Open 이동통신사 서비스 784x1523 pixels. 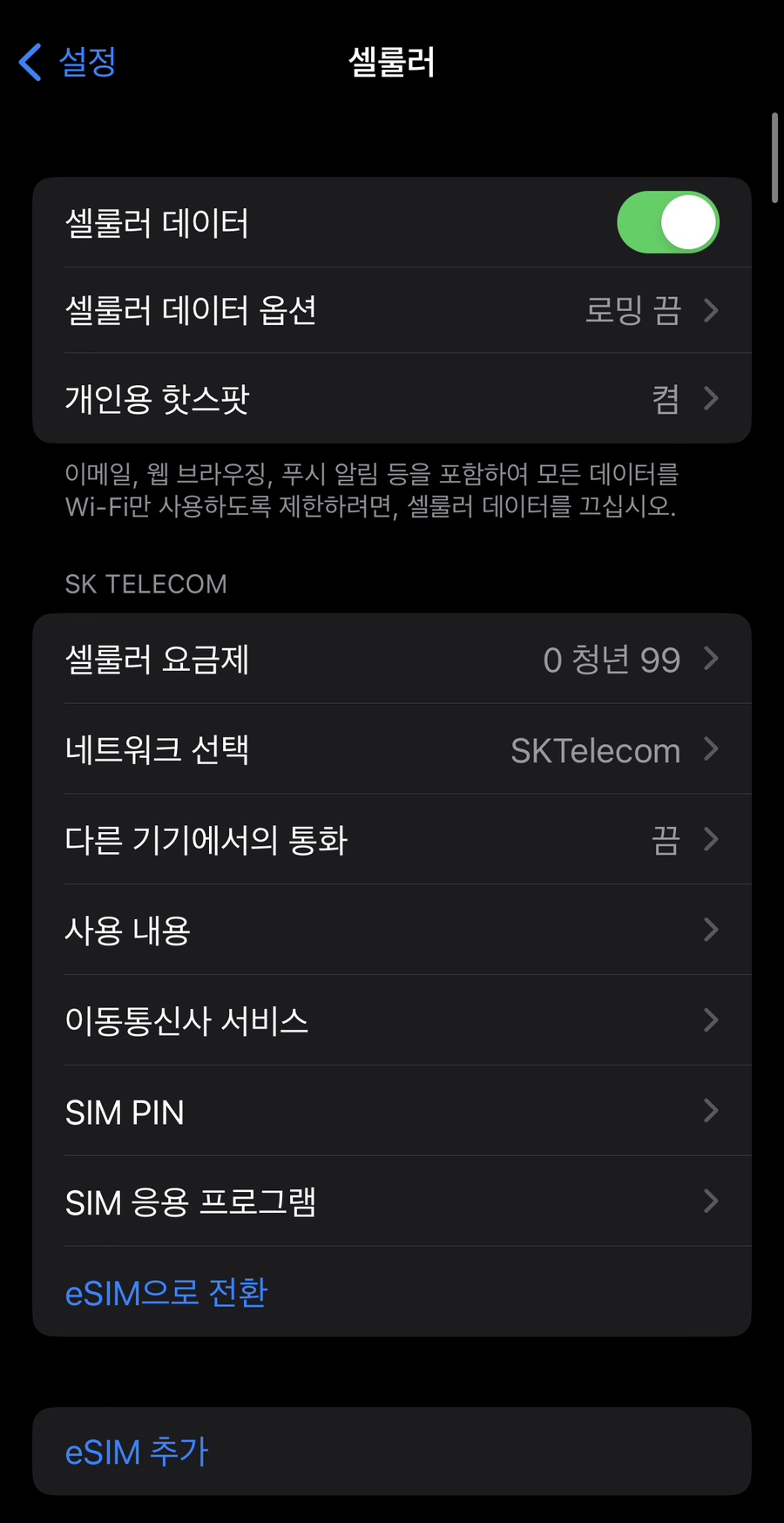point(392,1020)
